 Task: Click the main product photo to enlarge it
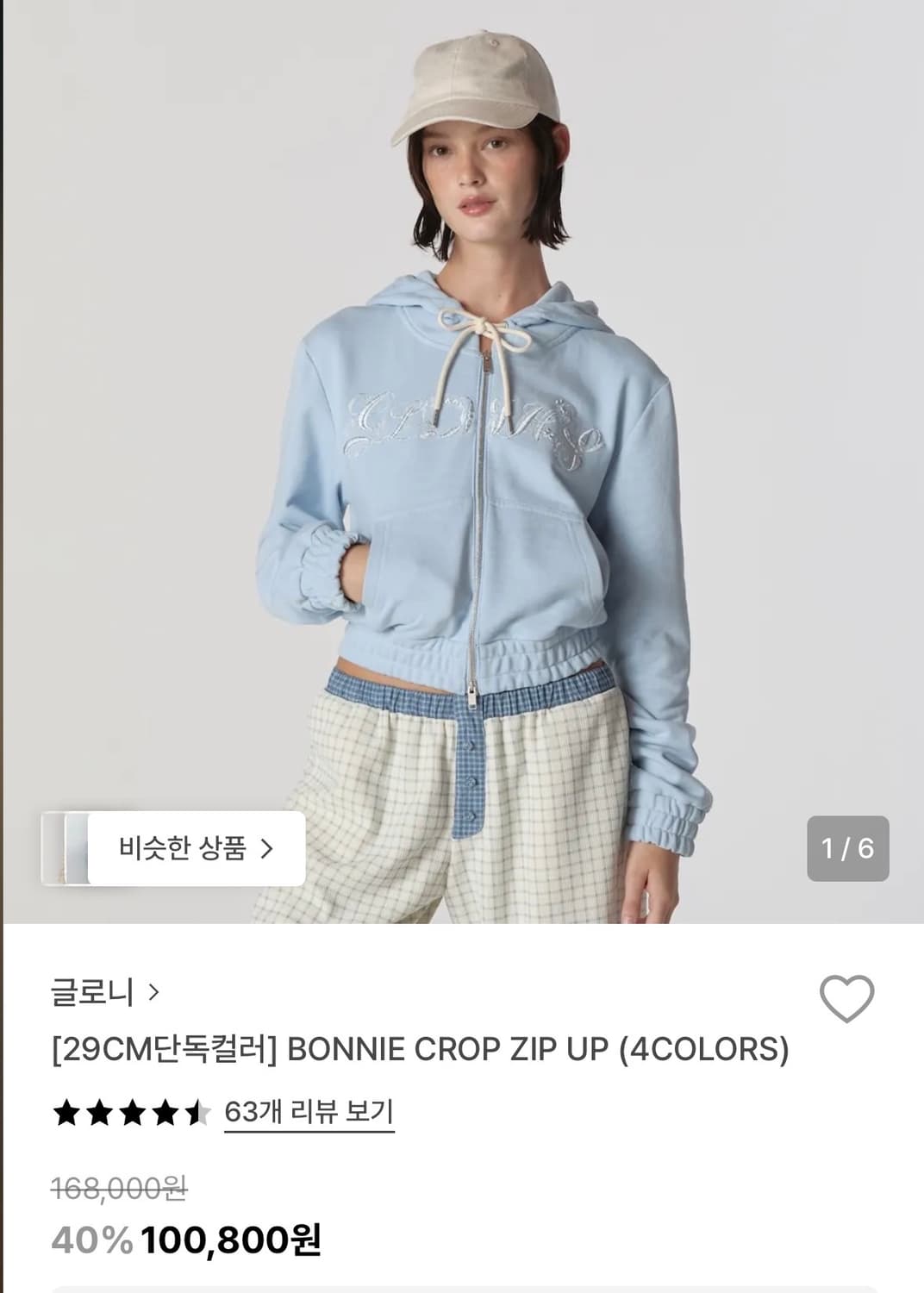click(462, 431)
